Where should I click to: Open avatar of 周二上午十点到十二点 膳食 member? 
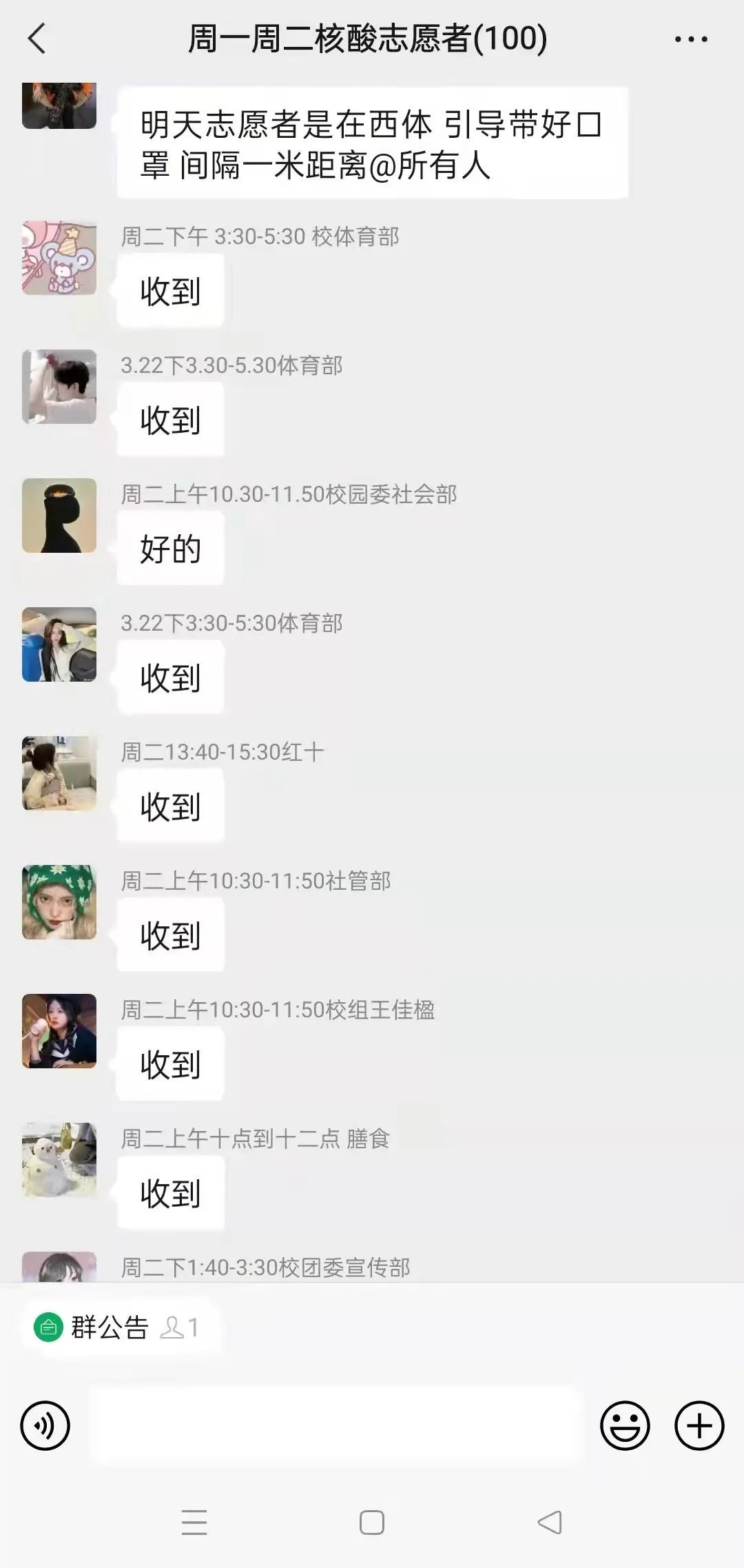pyautogui.click(x=59, y=1160)
